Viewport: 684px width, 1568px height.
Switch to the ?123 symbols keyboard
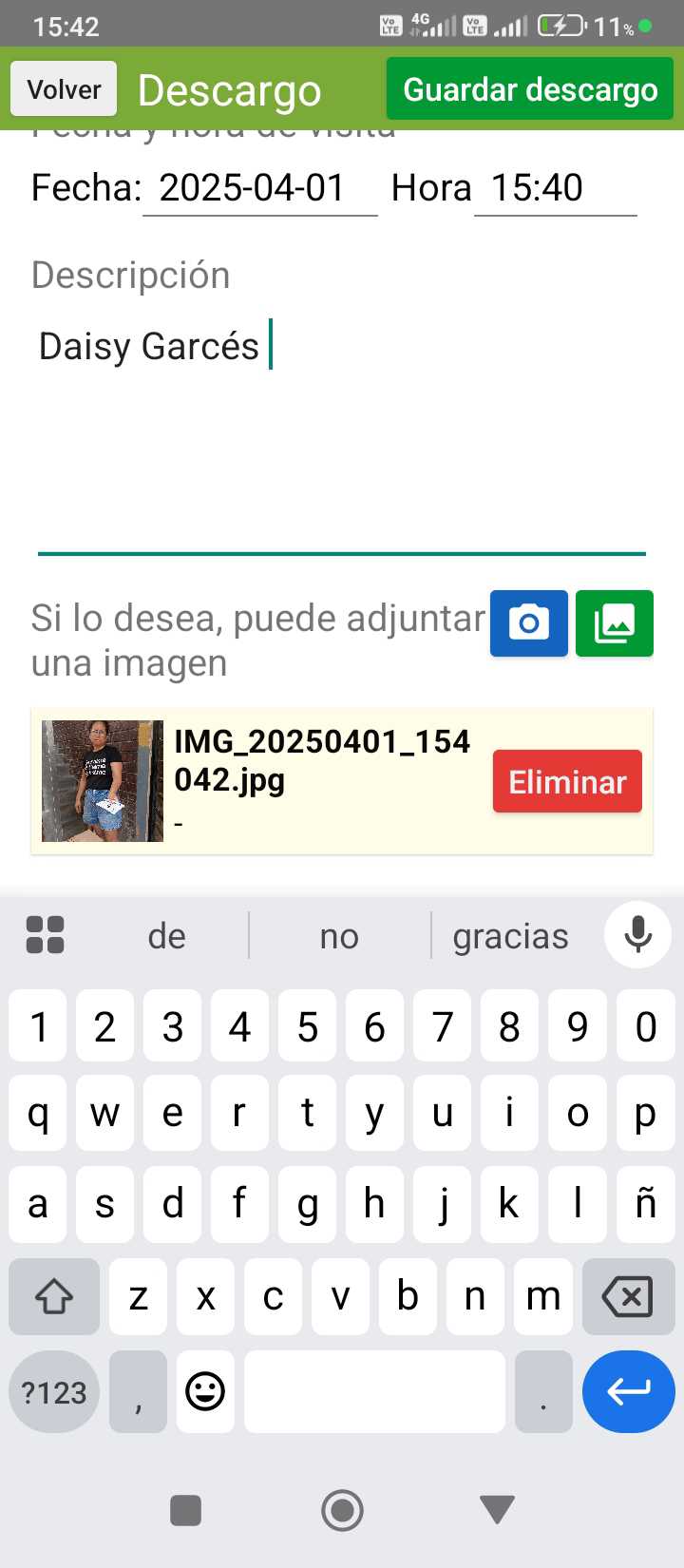pos(54,1393)
